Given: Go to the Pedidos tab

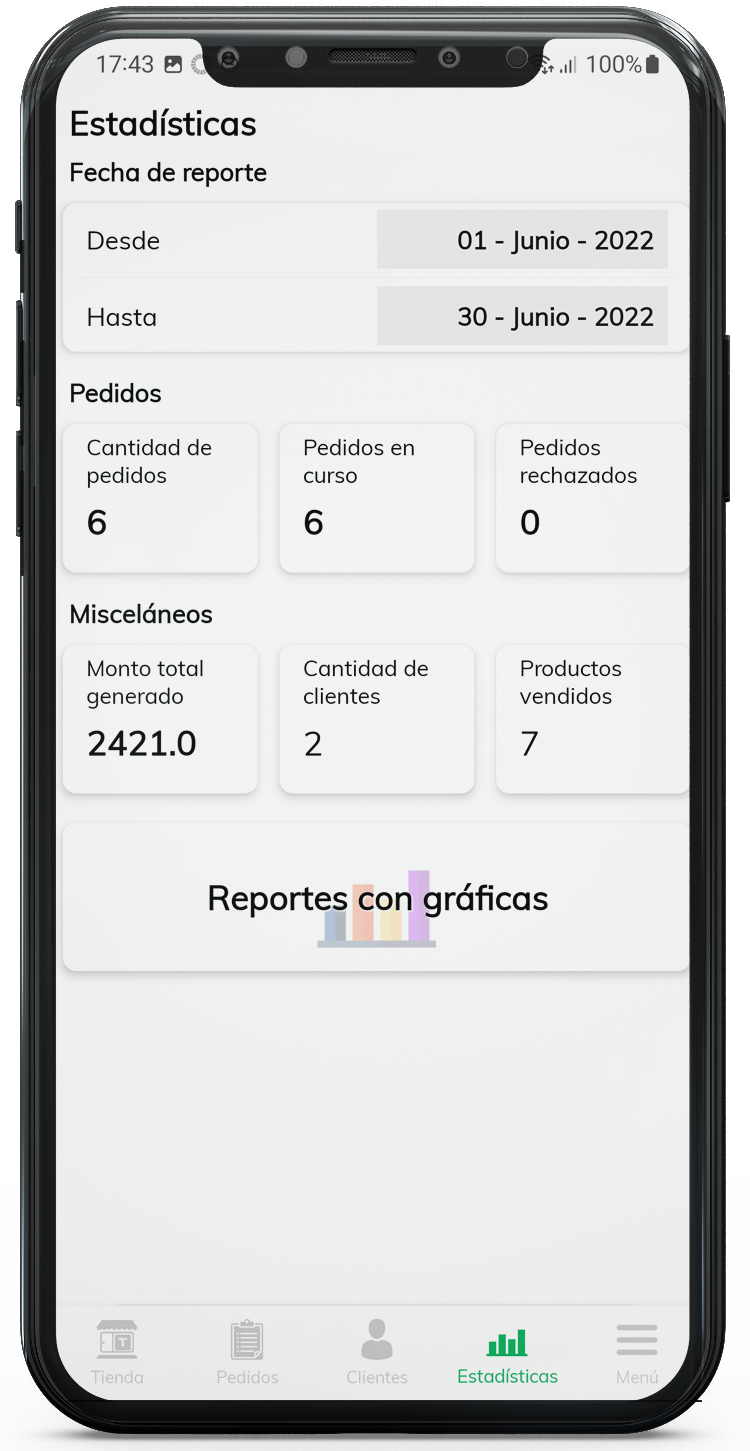Looking at the screenshot, I should pyautogui.click(x=247, y=1351).
